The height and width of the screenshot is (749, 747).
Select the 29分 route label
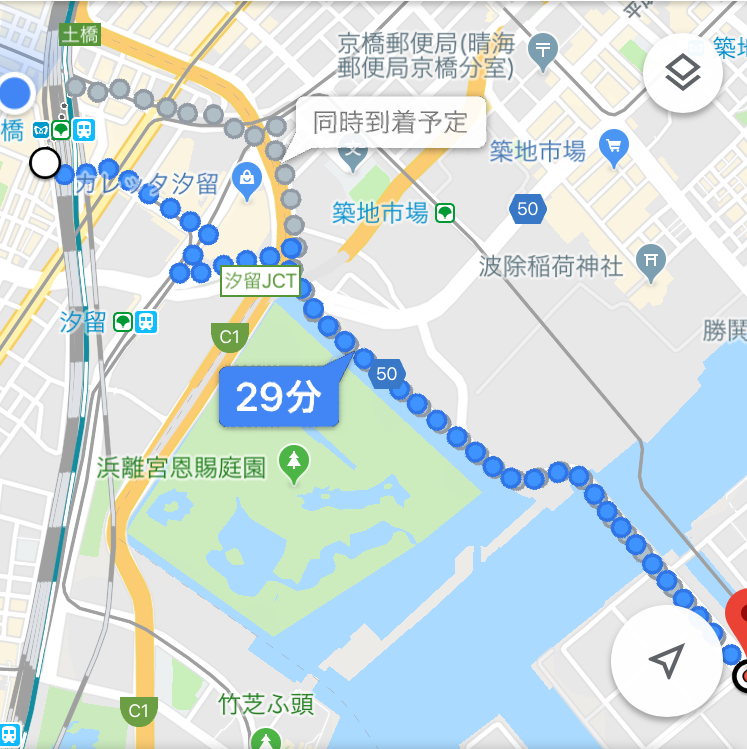[x=279, y=397]
